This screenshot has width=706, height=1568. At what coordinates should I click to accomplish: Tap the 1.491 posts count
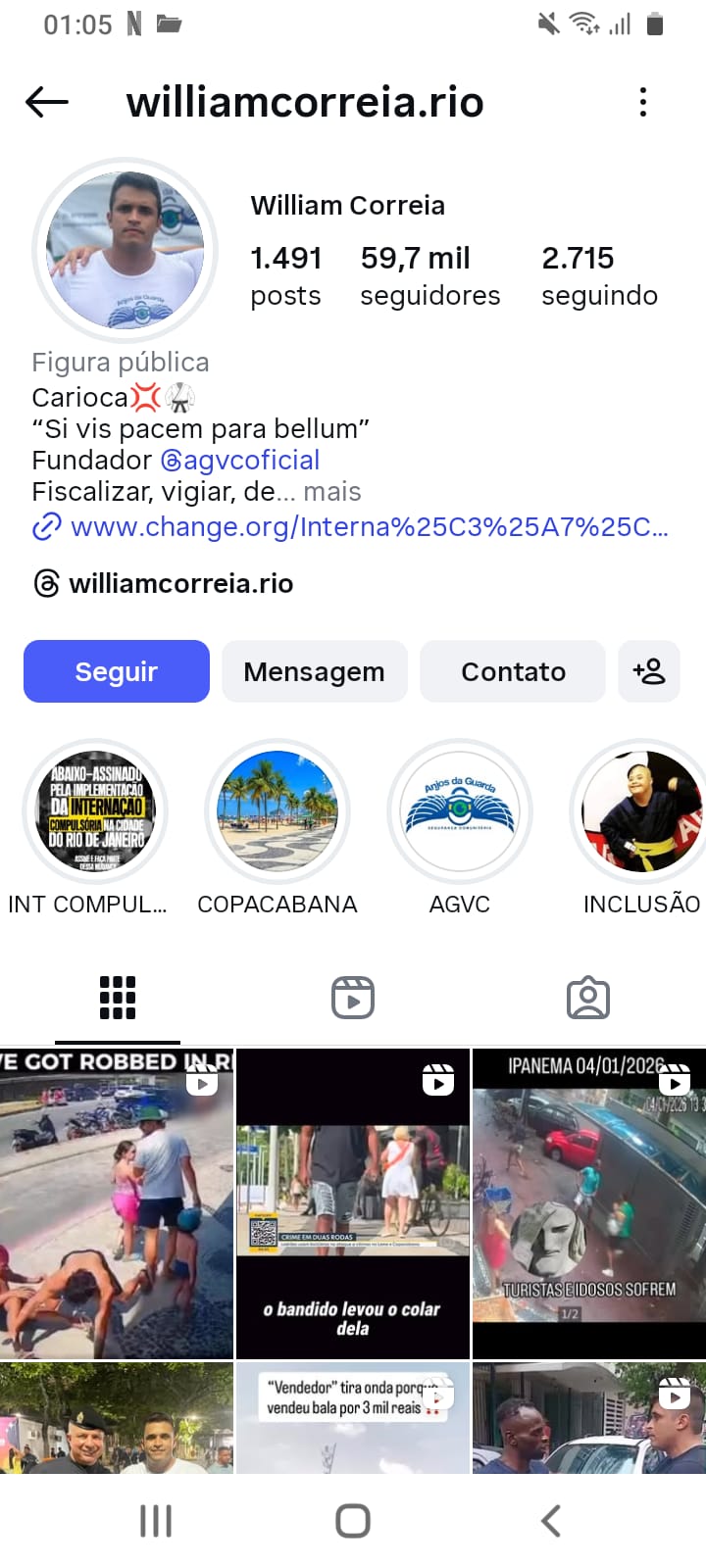click(x=285, y=275)
